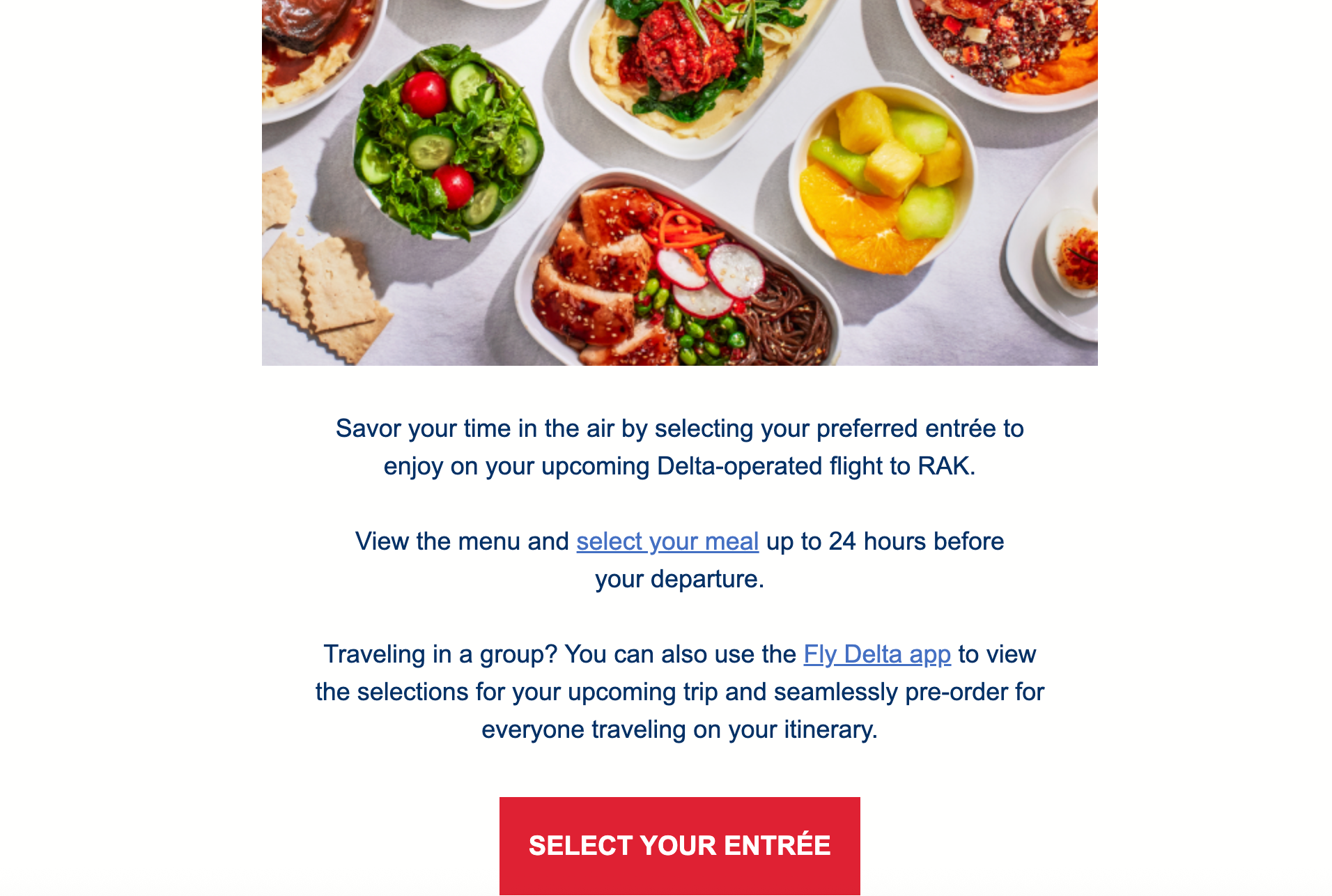The width and height of the screenshot is (1332, 896).
Task: Open the 'select your meal' link
Action: [x=667, y=541]
